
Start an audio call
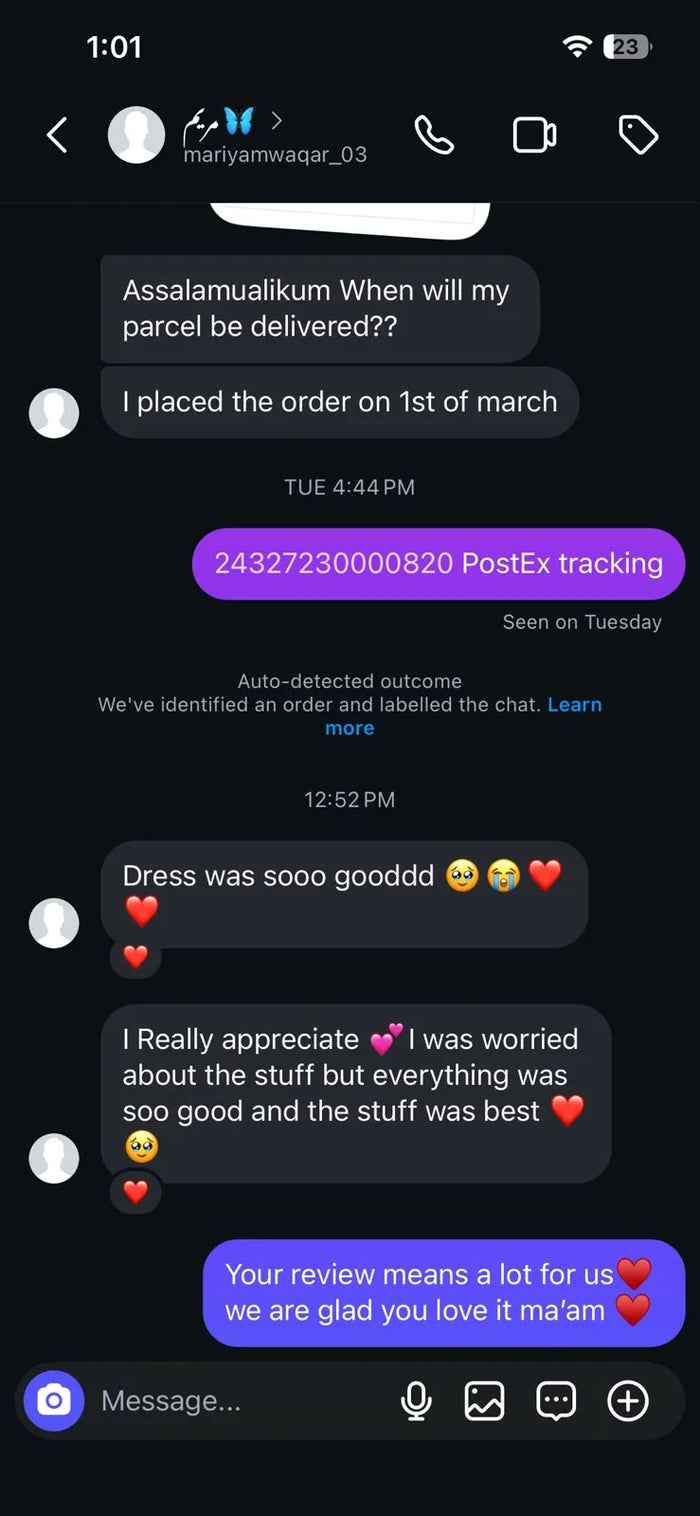coord(434,135)
